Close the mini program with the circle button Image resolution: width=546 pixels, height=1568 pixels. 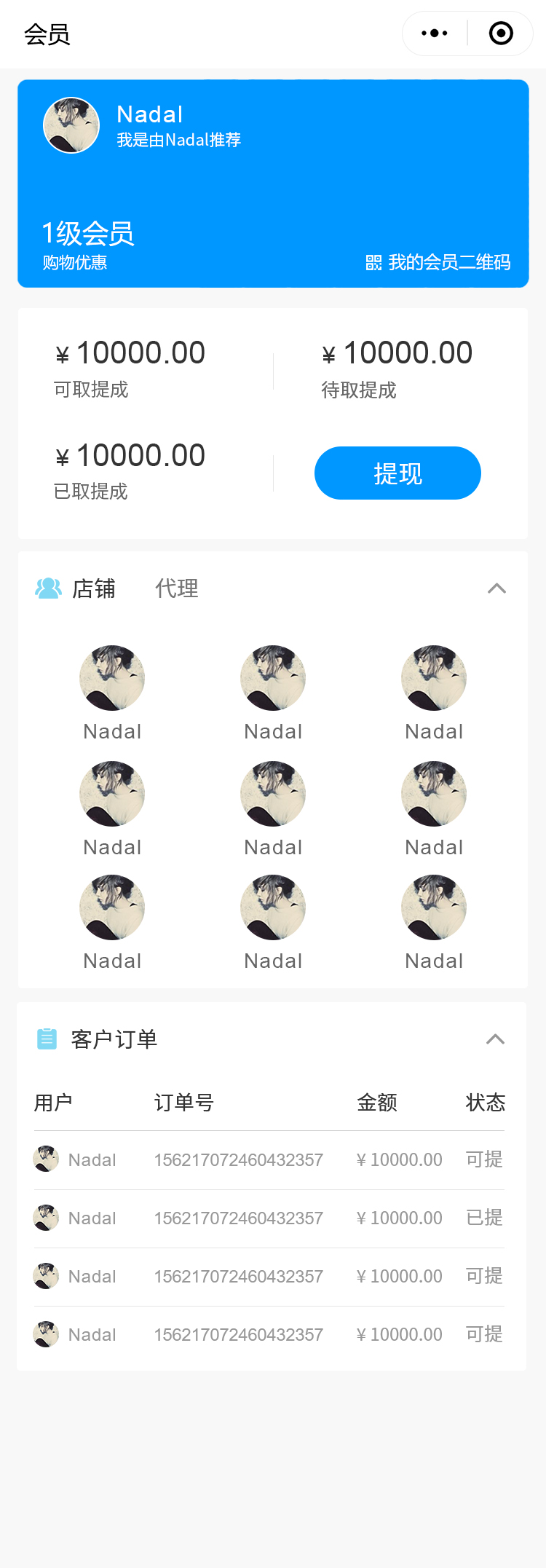coord(501,34)
